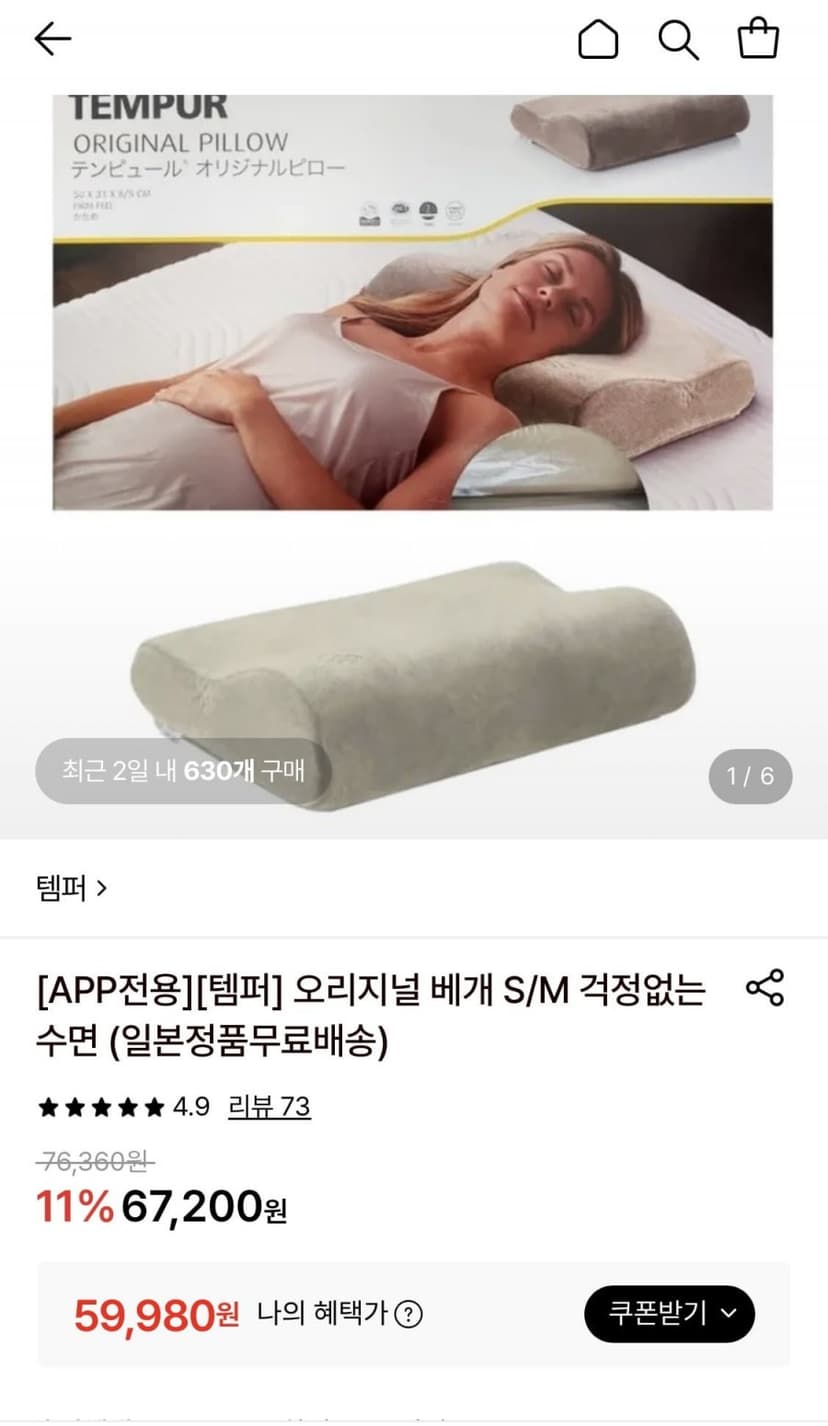828x1426 pixels.
Task: Open search from the magnifier icon
Action: 678,40
